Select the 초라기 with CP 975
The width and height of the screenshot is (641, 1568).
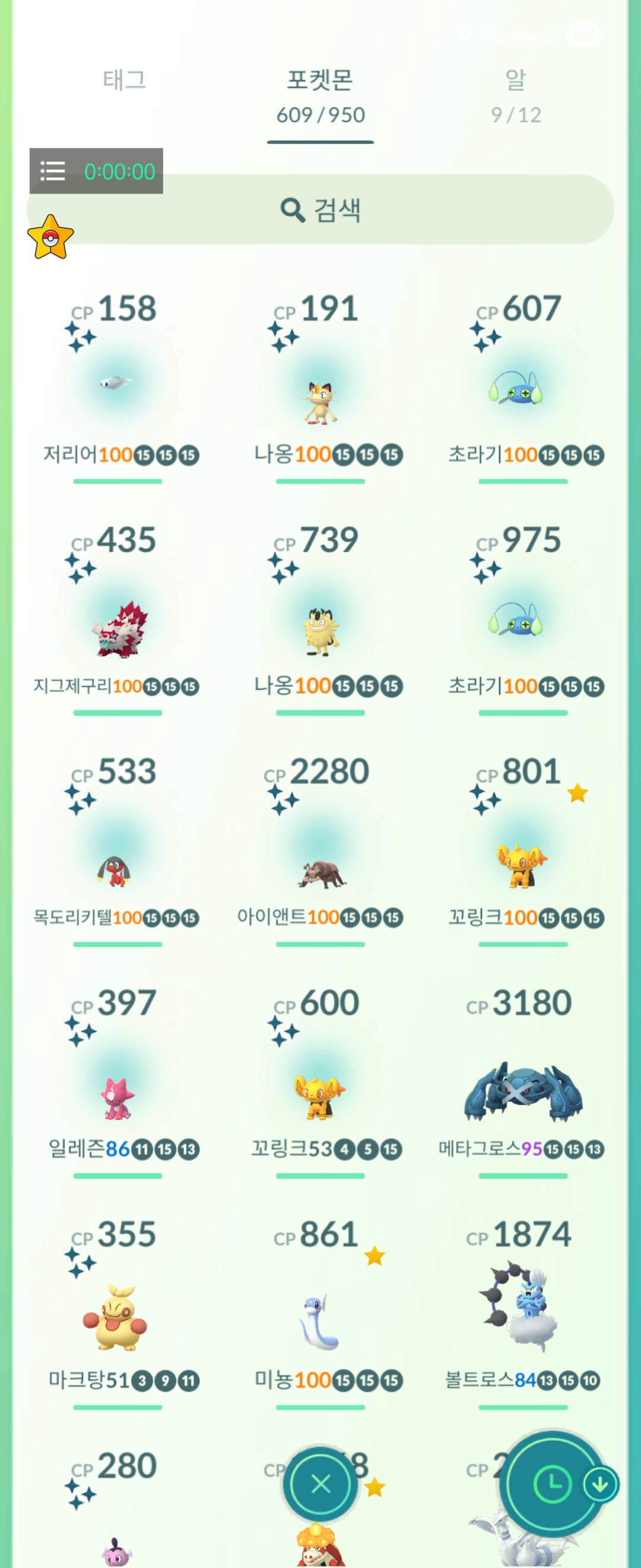click(x=517, y=621)
